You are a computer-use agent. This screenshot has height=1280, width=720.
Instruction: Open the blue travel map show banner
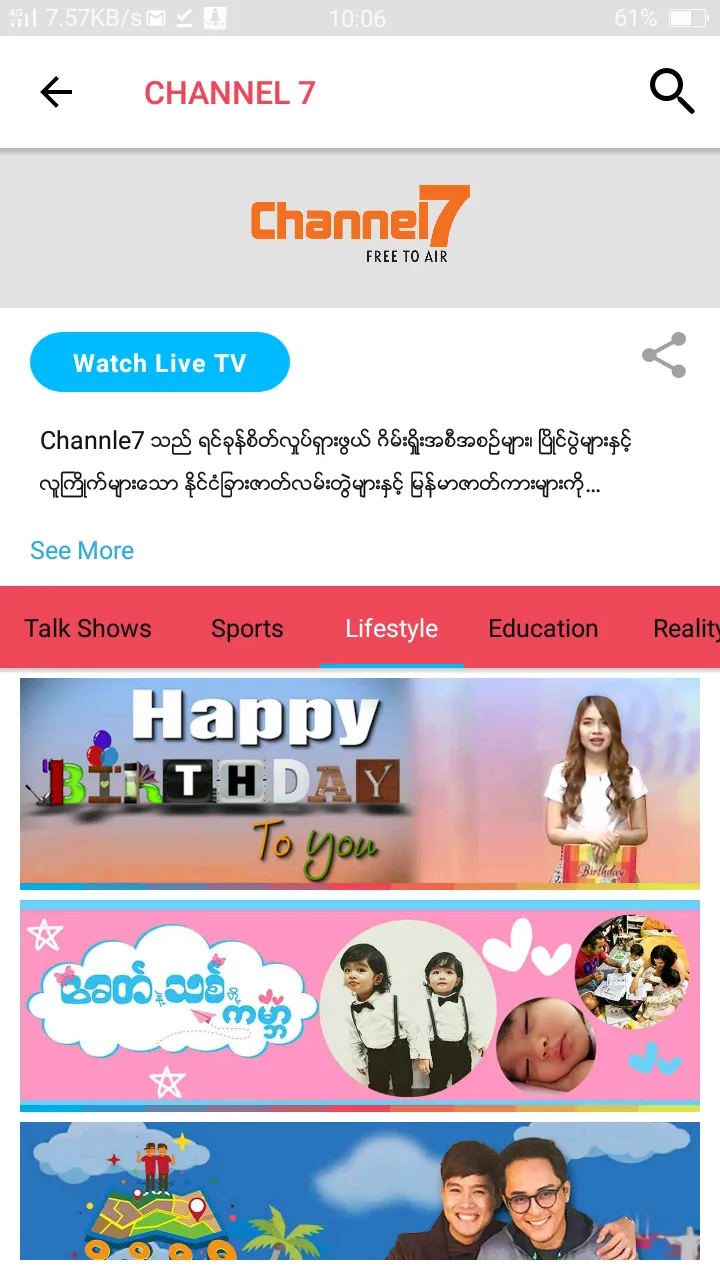(360, 1191)
